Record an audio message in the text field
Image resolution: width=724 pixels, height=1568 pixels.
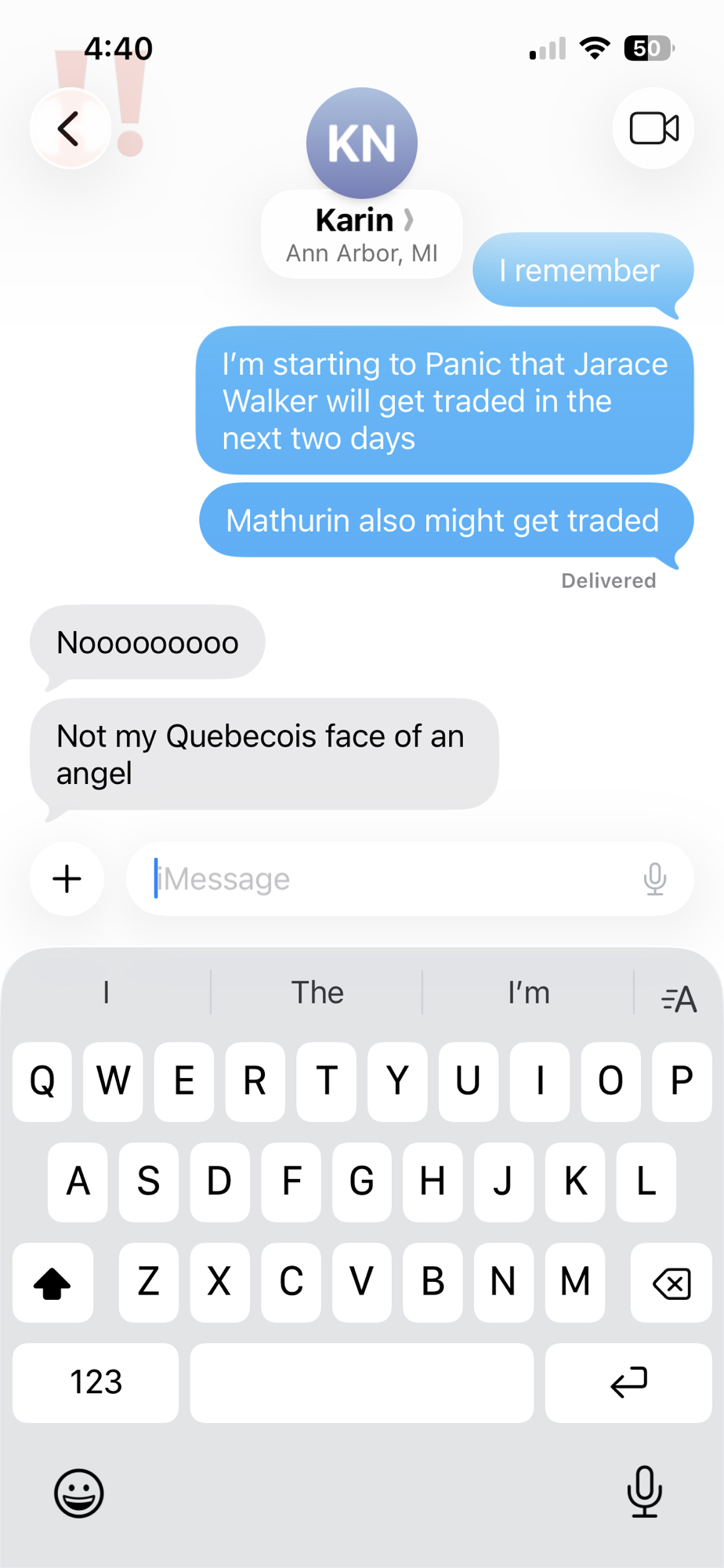point(655,879)
